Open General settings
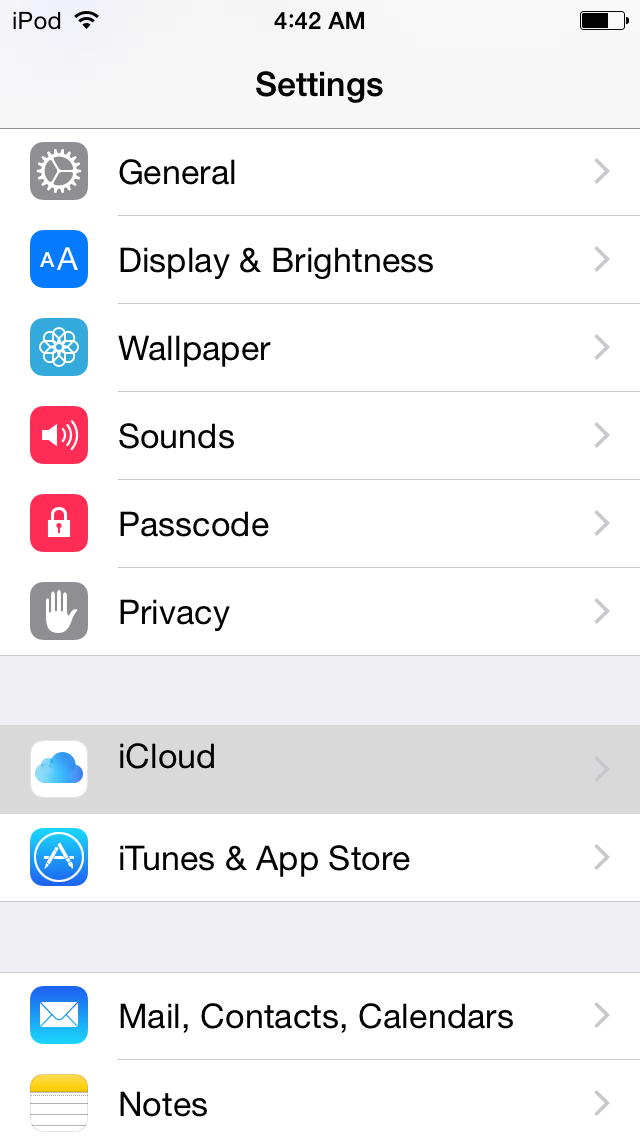 click(x=320, y=172)
